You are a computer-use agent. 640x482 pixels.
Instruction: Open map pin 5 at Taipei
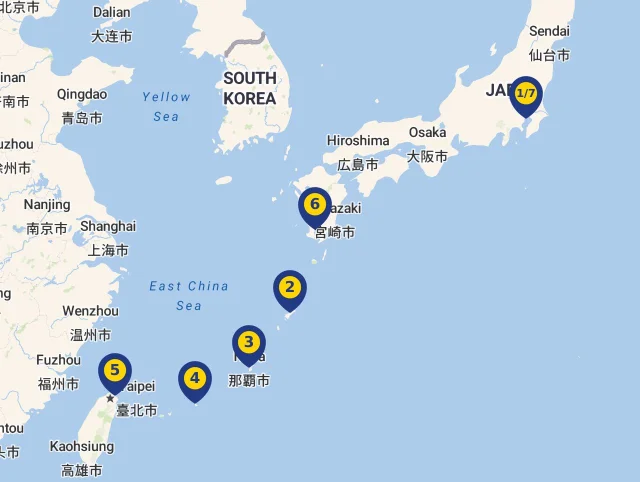(115, 372)
